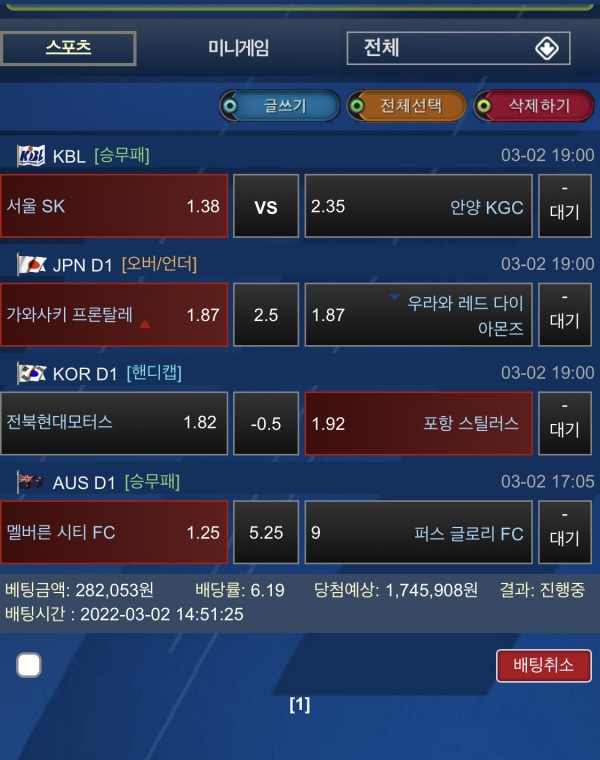Image resolution: width=600 pixels, height=760 pixels.
Task: Check the bet slip selection checkbox
Action: tap(29, 665)
